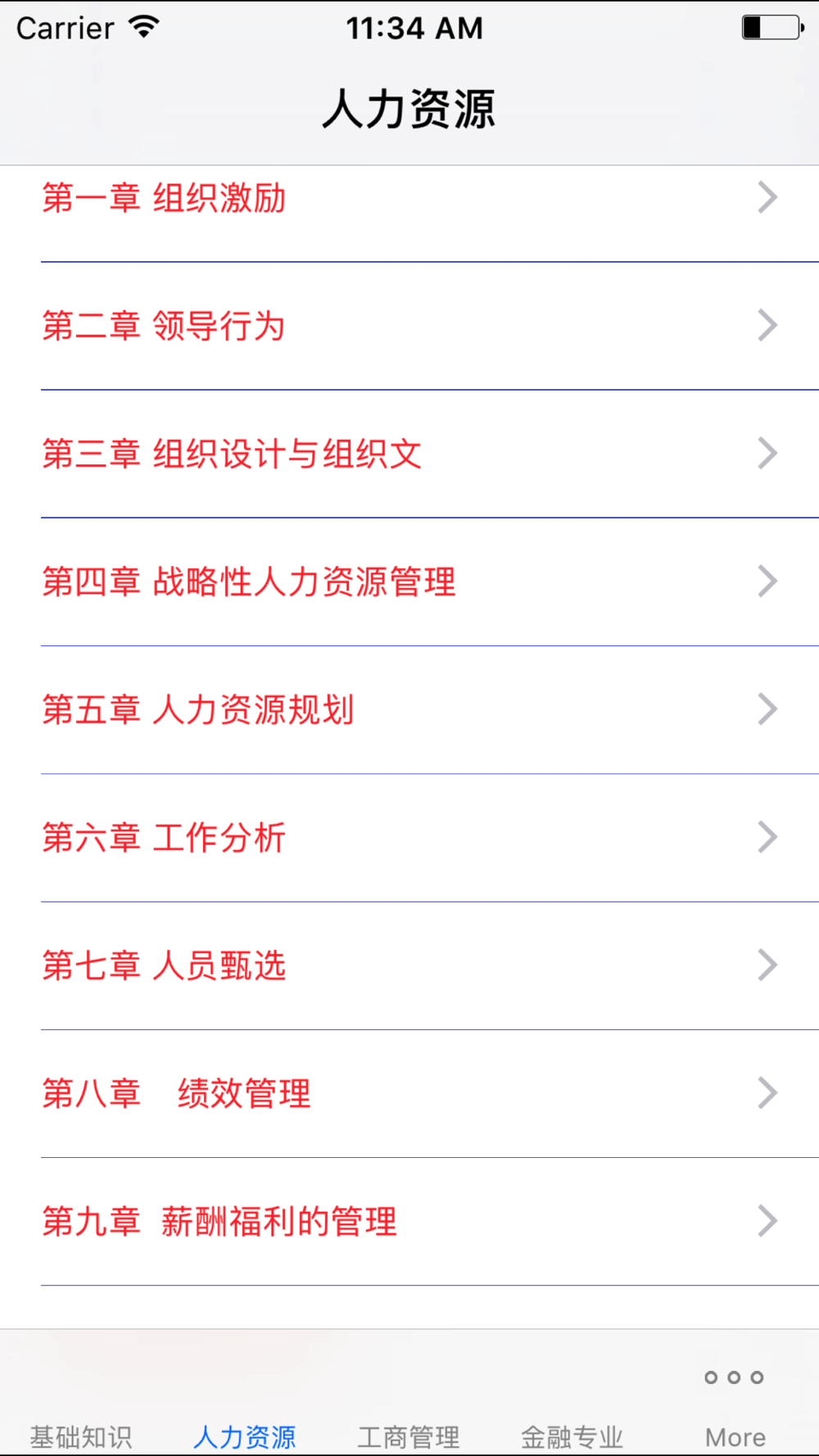Open 第四章 战略性人力资源管理

[409, 581]
